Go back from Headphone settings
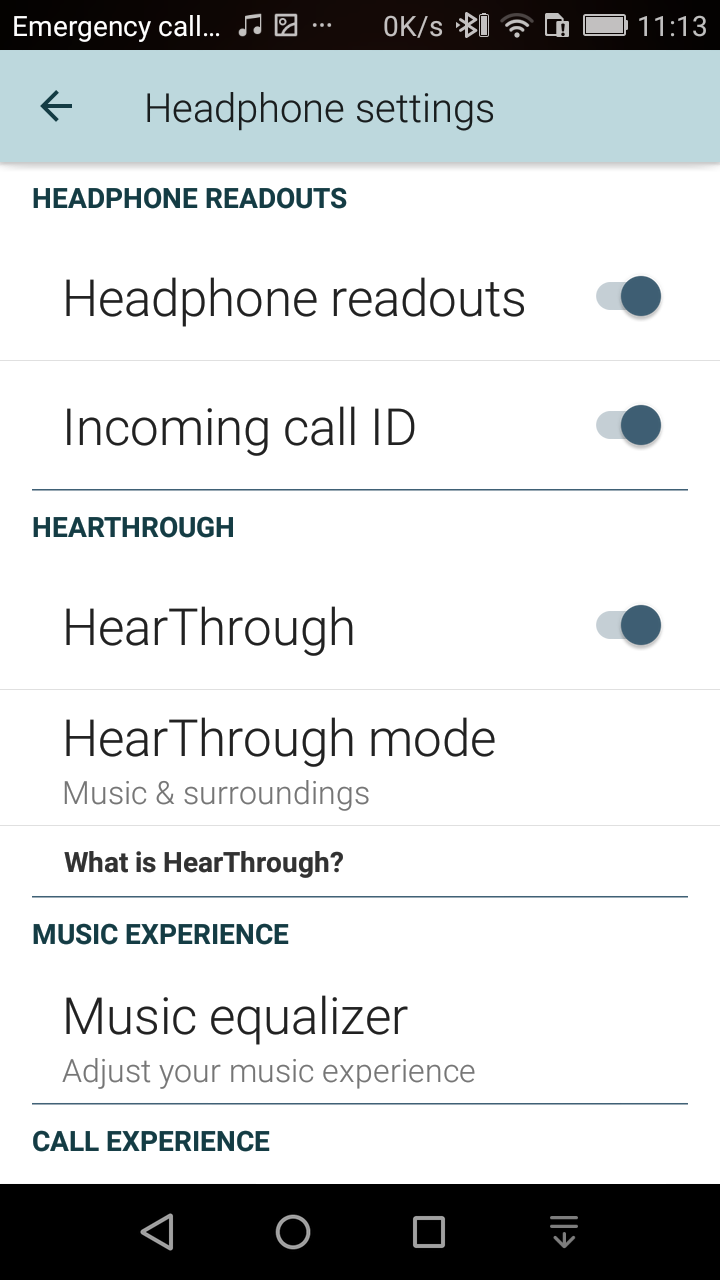 click(56, 107)
